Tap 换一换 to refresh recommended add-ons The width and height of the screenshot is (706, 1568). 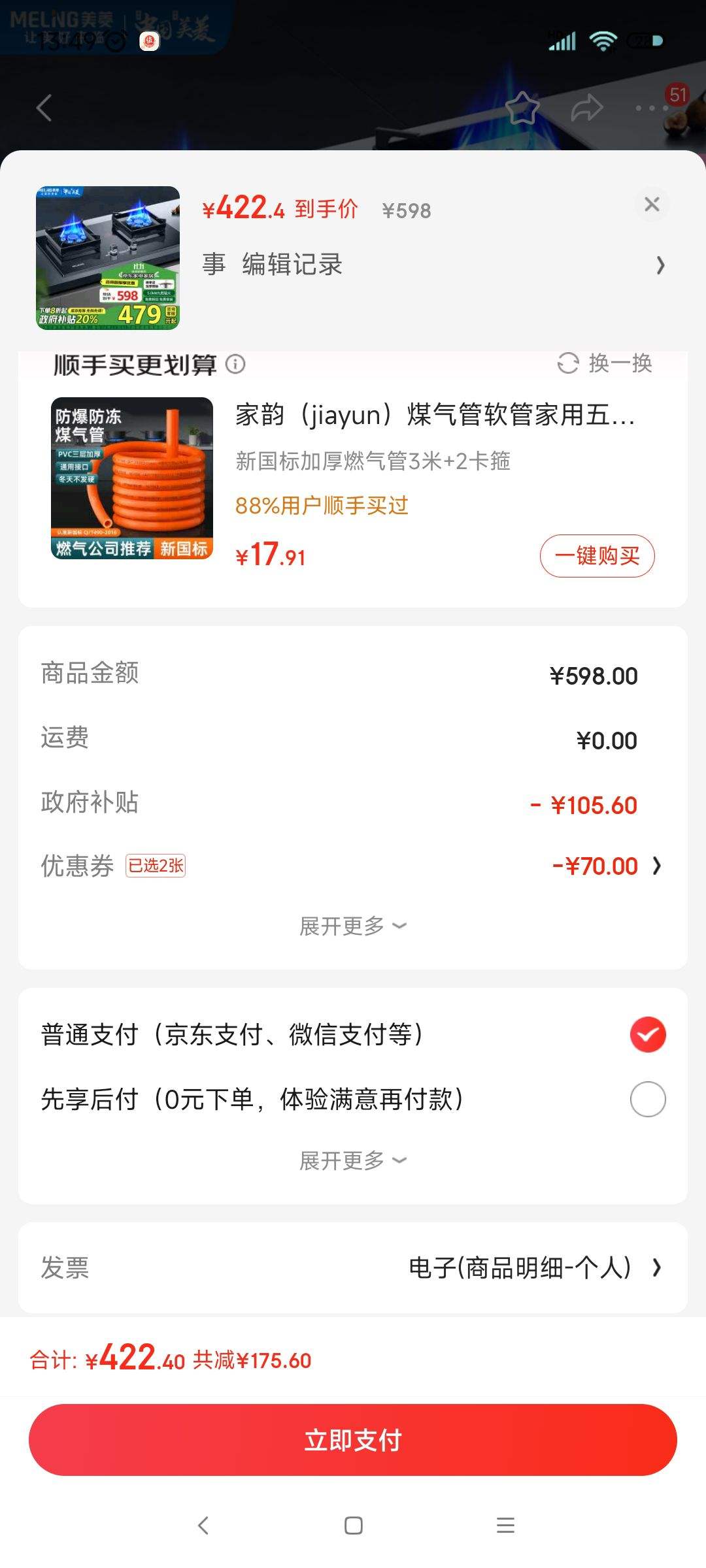click(x=605, y=363)
